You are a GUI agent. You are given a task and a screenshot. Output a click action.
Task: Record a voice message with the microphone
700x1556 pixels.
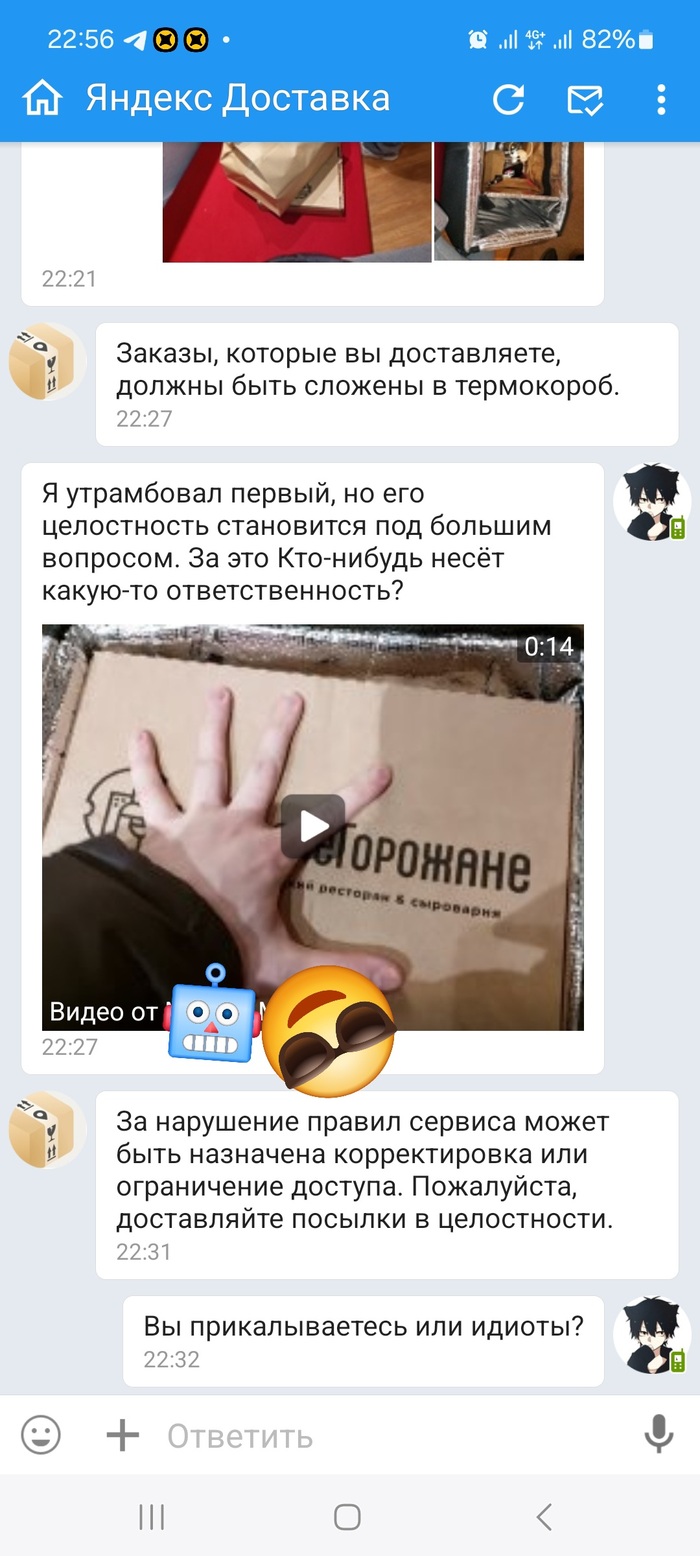coord(658,1436)
